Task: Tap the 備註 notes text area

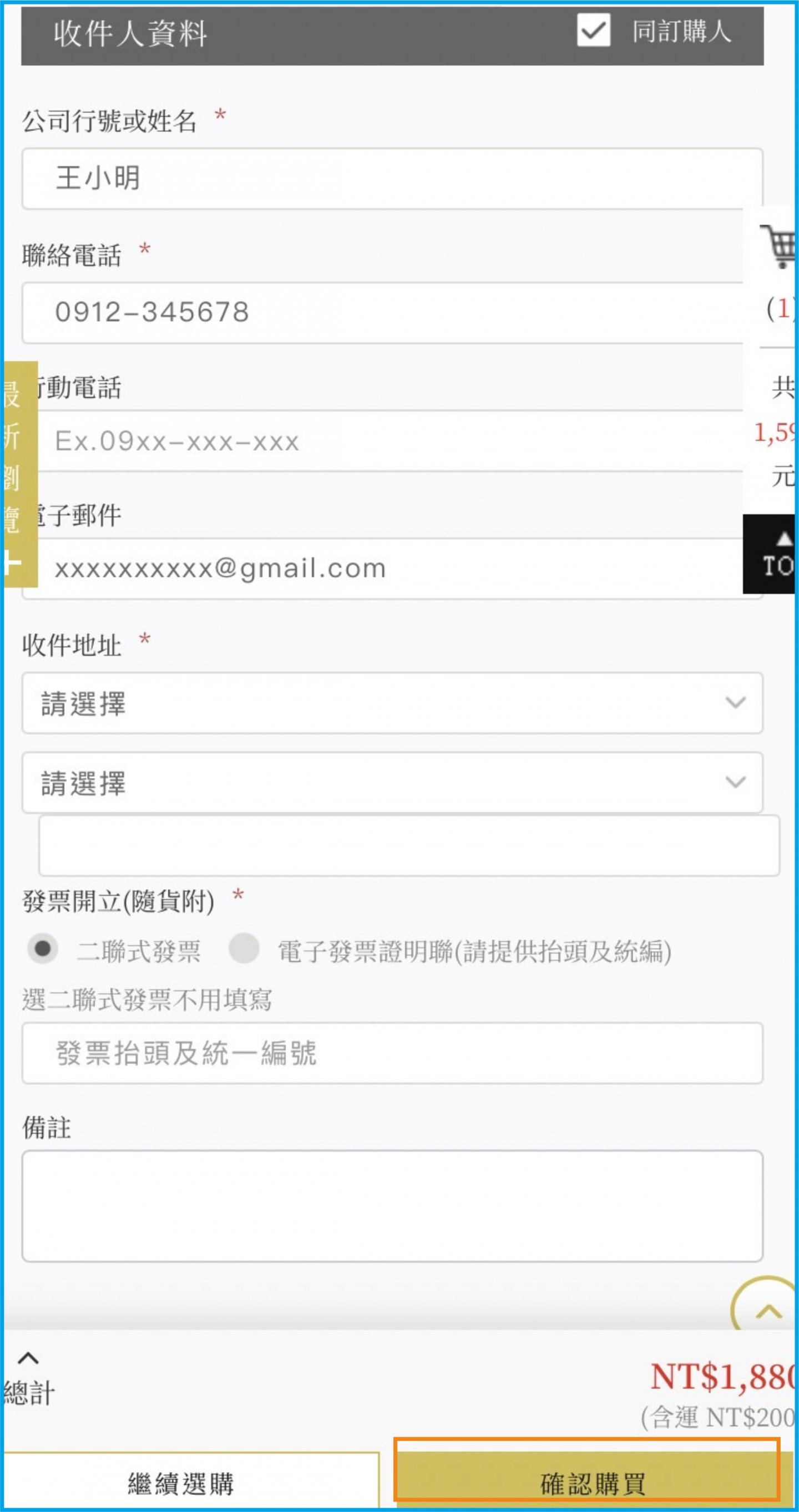Action: (x=392, y=1206)
